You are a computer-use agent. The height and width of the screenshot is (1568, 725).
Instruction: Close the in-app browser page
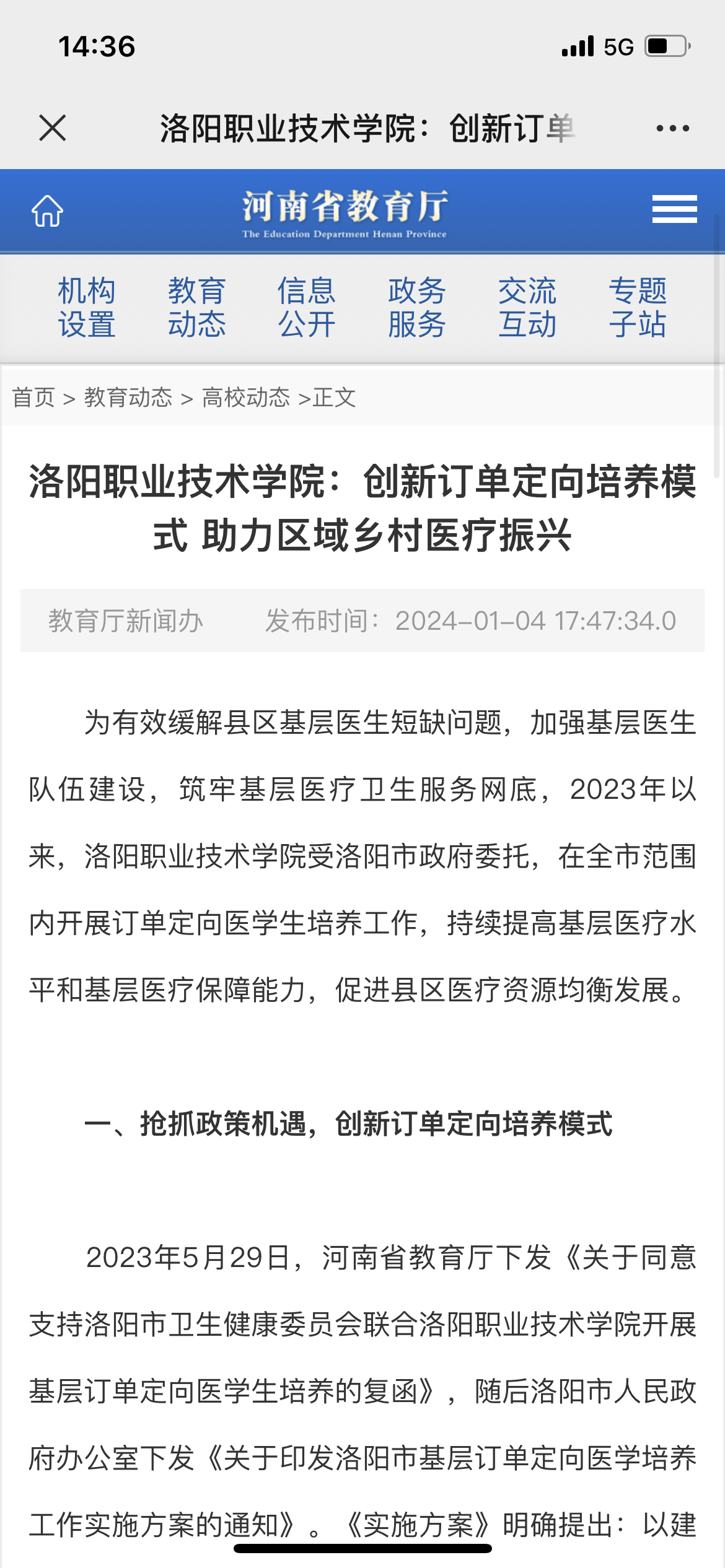click(x=53, y=128)
